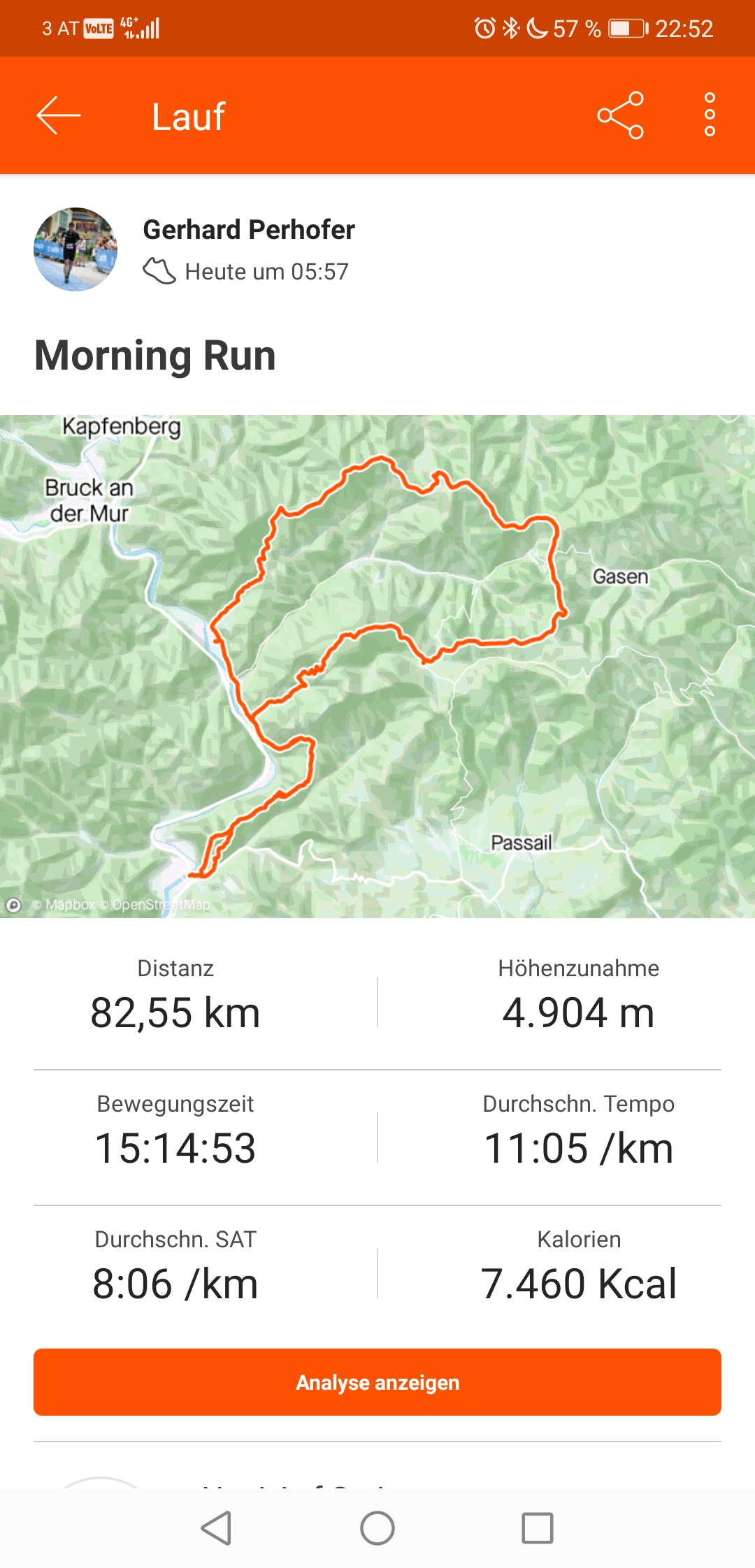Tap the system home button
The height and width of the screenshot is (1568, 755).
(x=377, y=1528)
